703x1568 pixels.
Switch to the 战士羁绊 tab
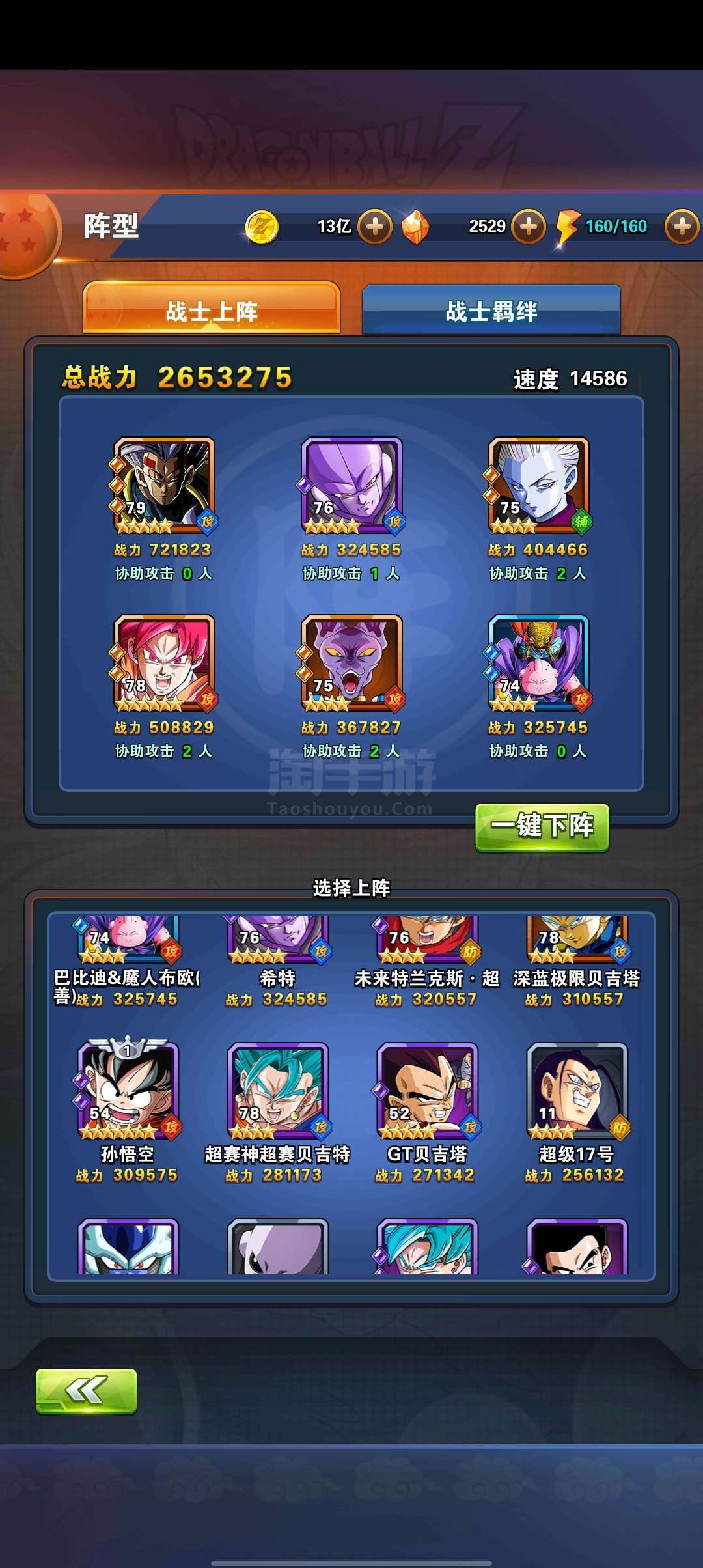coord(491,310)
